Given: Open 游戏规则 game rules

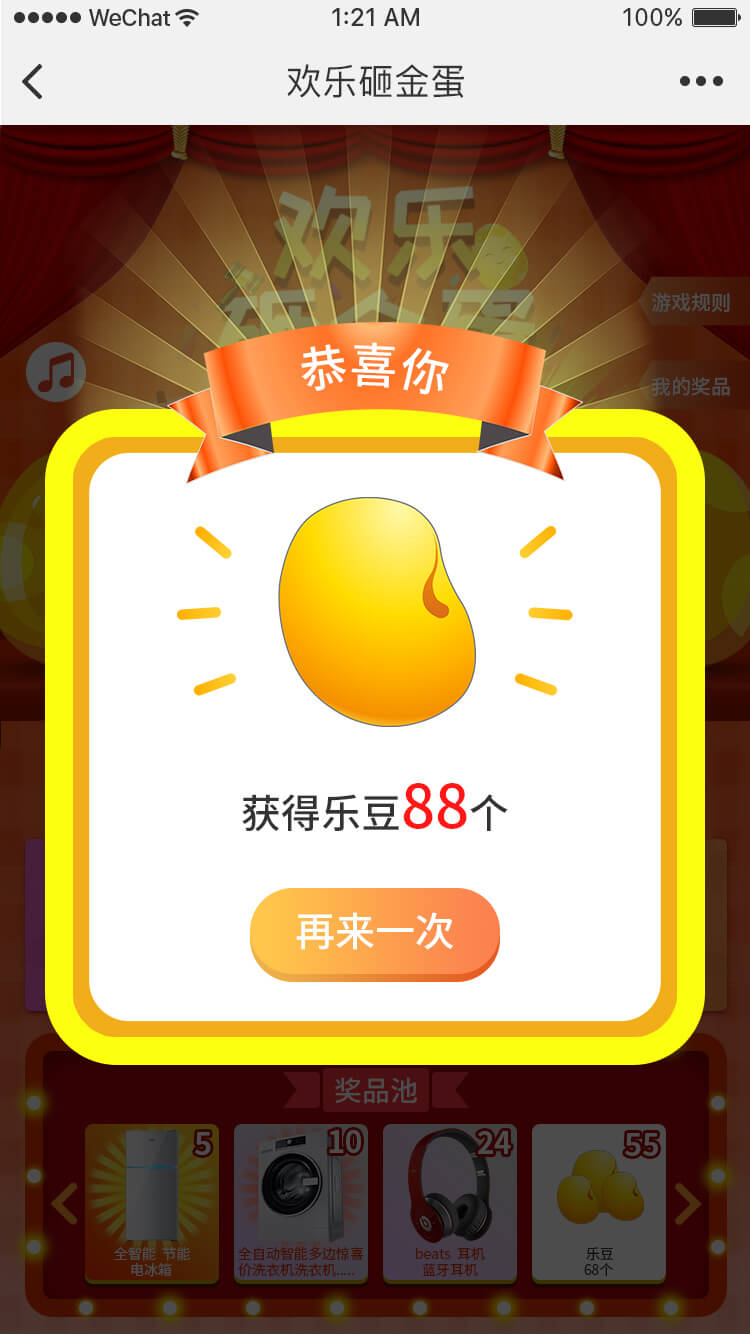Looking at the screenshot, I should click(692, 302).
